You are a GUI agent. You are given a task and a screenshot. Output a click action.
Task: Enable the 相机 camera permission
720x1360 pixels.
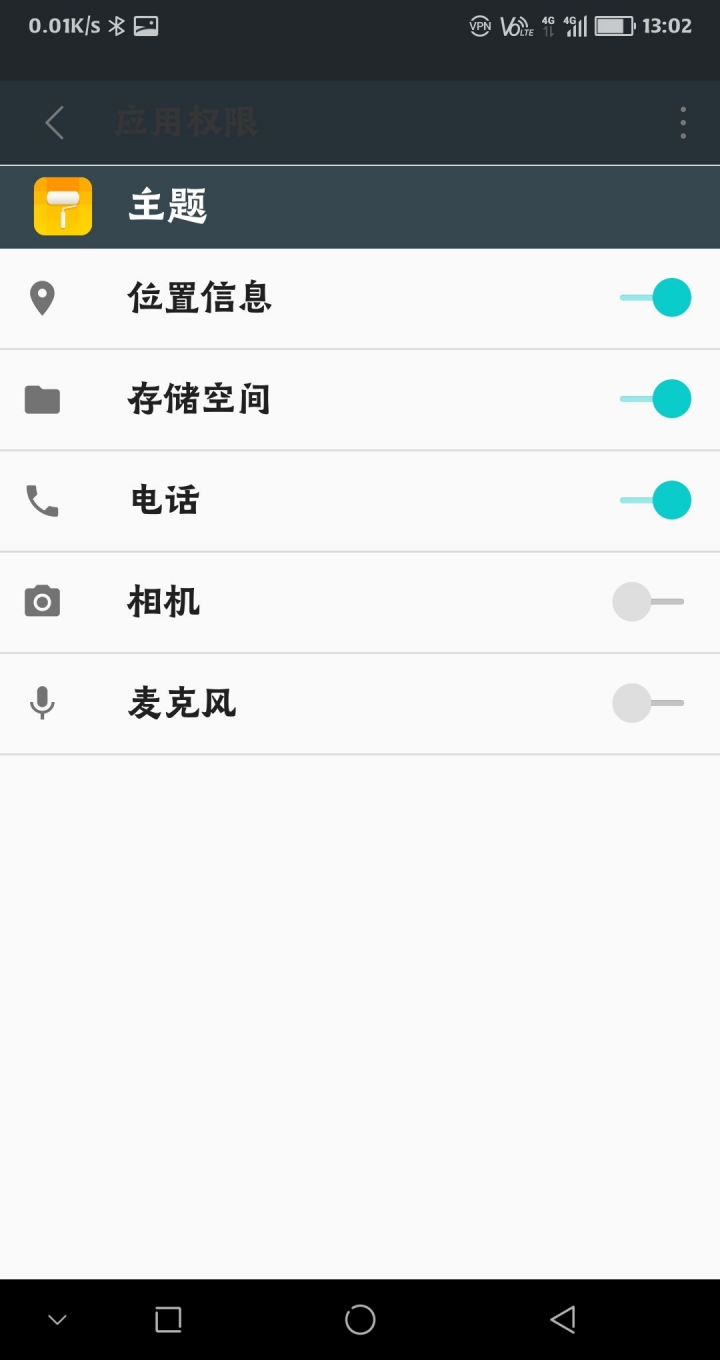tap(648, 602)
